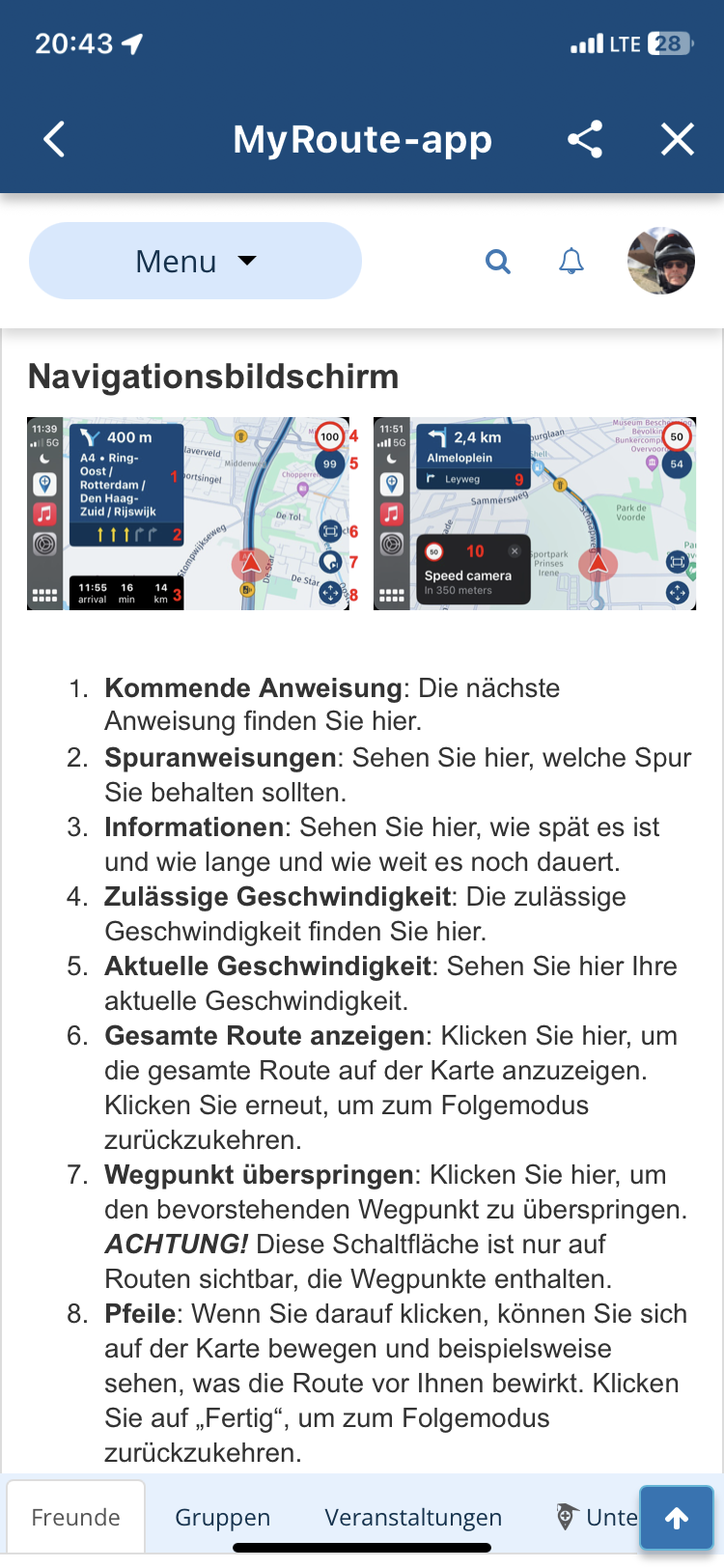Switch to the Veranstaltungen tab
The width and height of the screenshot is (724, 1568).
[x=413, y=1517]
